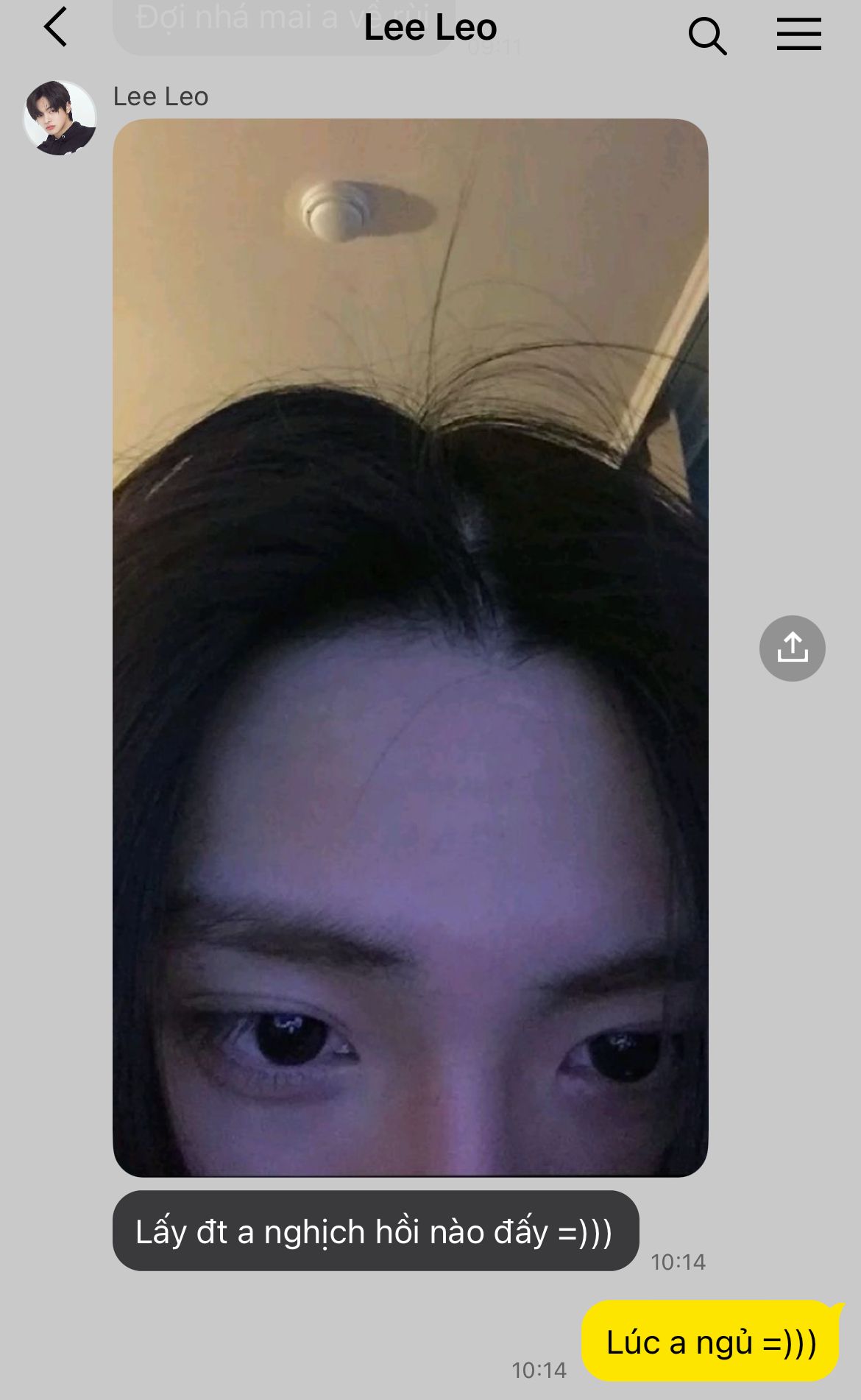This screenshot has height=1400, width=861.
Task: Open the chat menu
Action: click(x=798, y=35)
